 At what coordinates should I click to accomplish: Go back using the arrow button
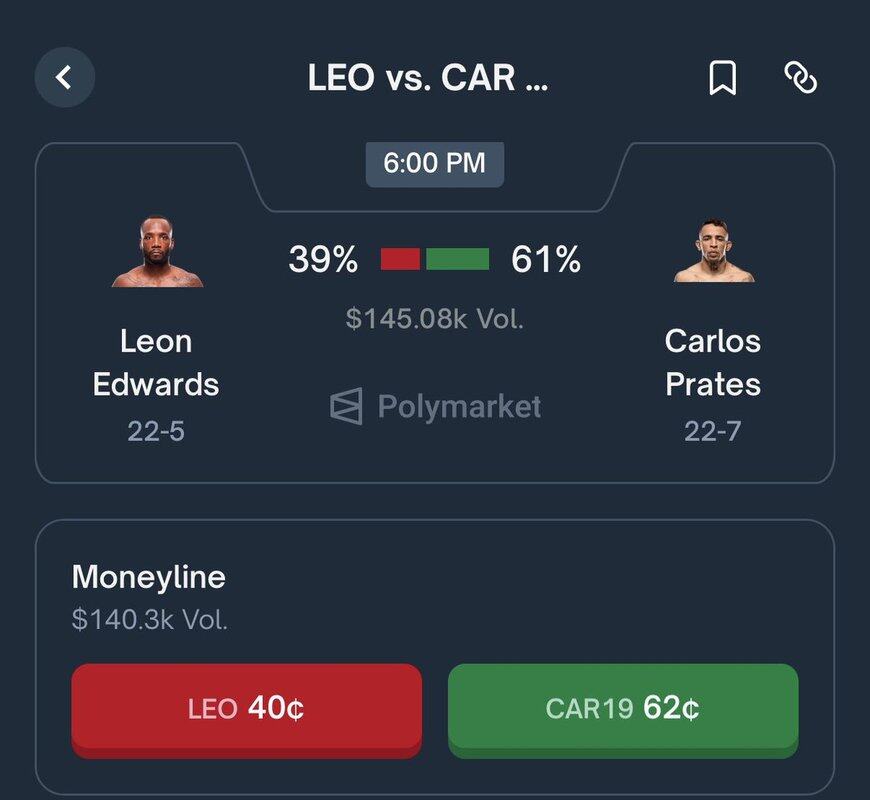click(65, 77)
